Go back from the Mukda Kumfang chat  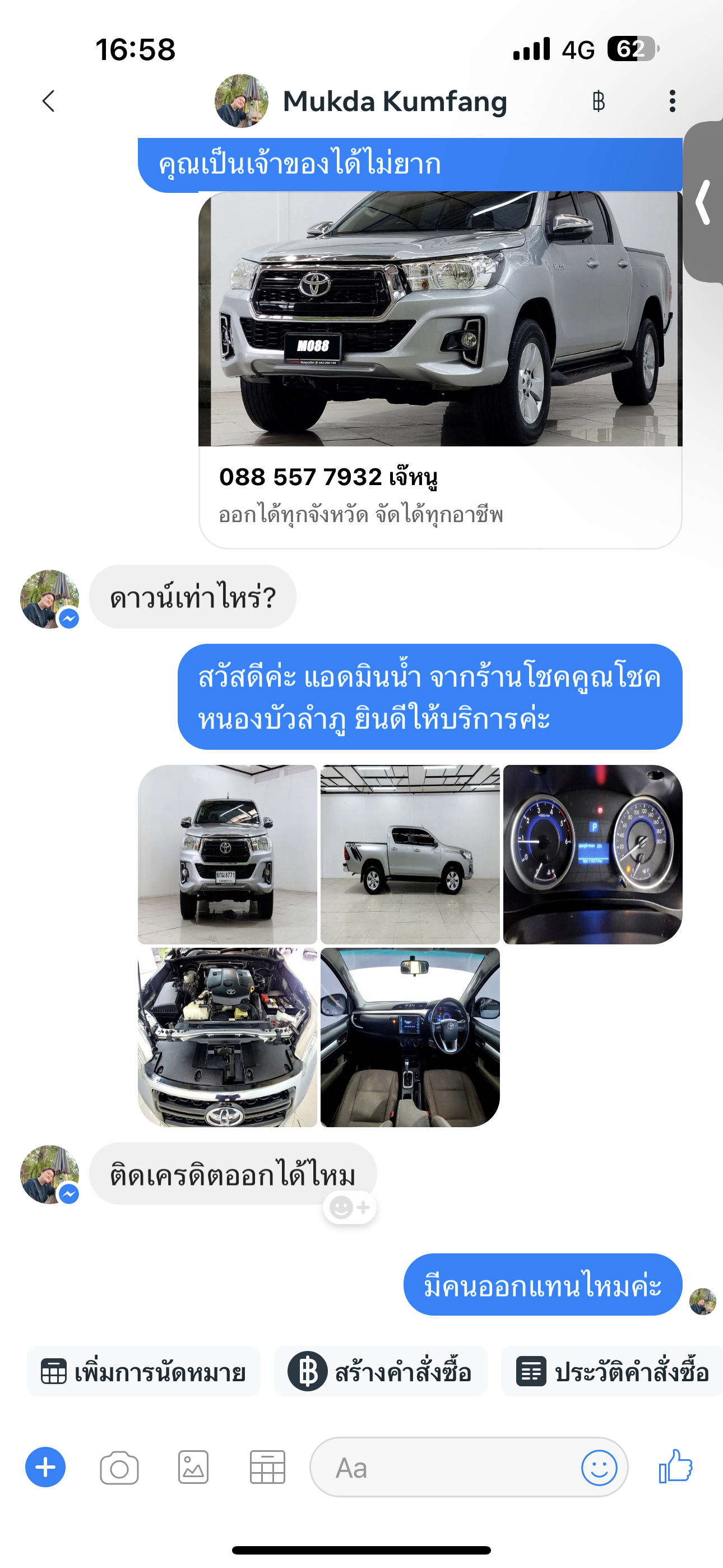49,101
